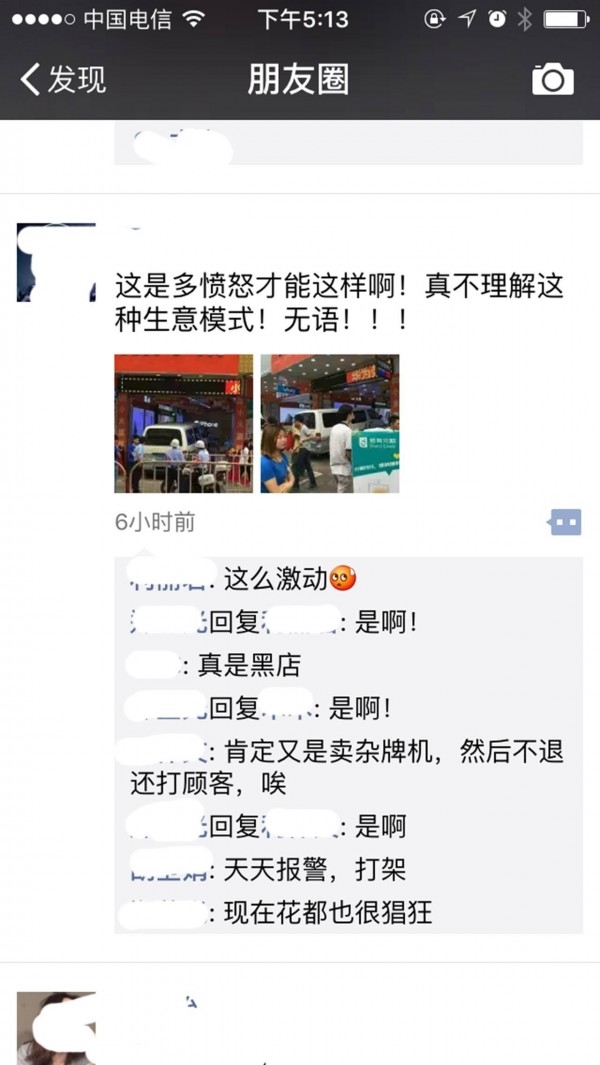Open the poster's profile picture
Image resolution: width=600 pixels, height=1065 pixels.
56,262
